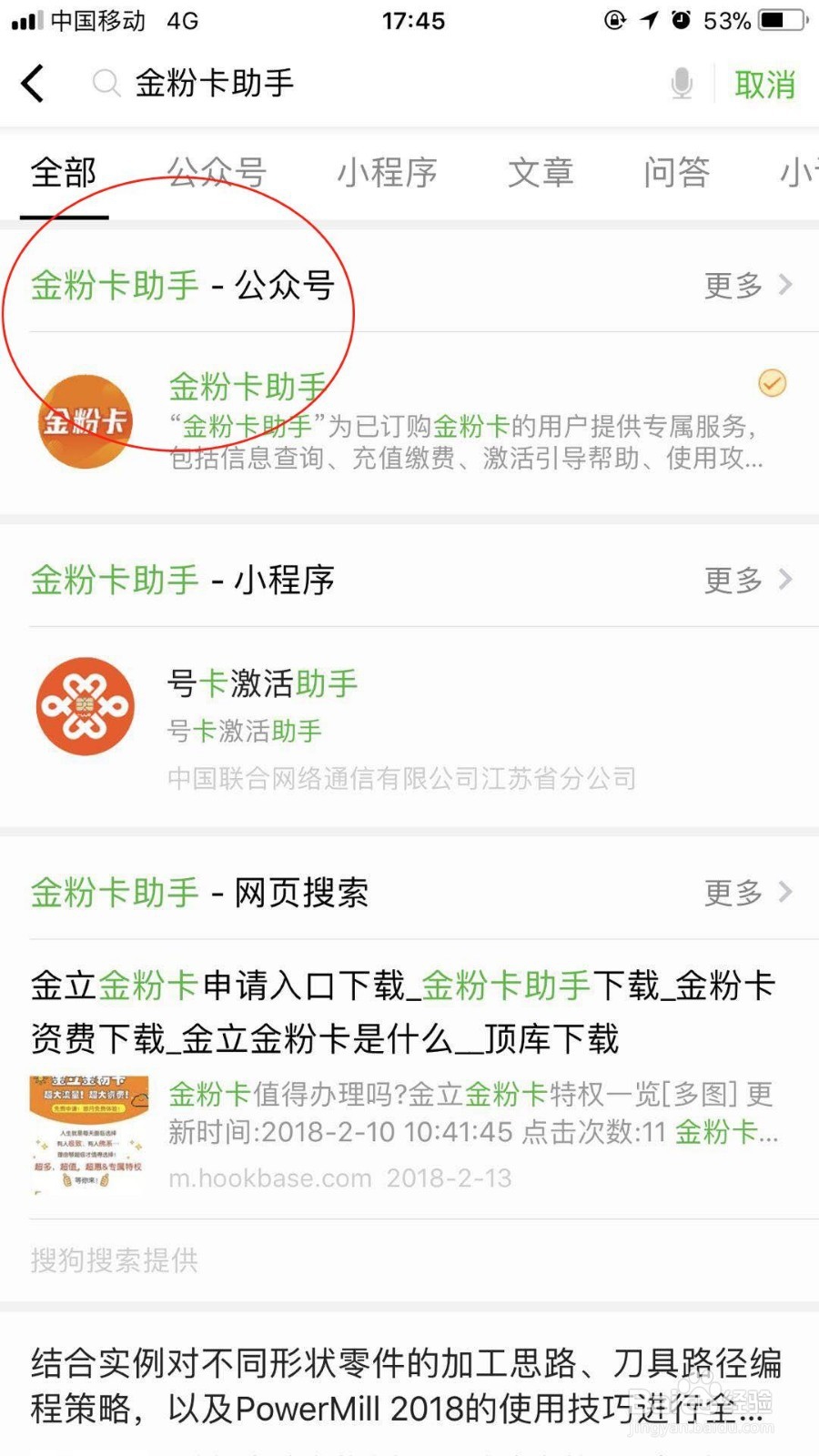Tap 取消 to cancel the search
This screenshot has height=1456, width=819.
click(765, 83)
